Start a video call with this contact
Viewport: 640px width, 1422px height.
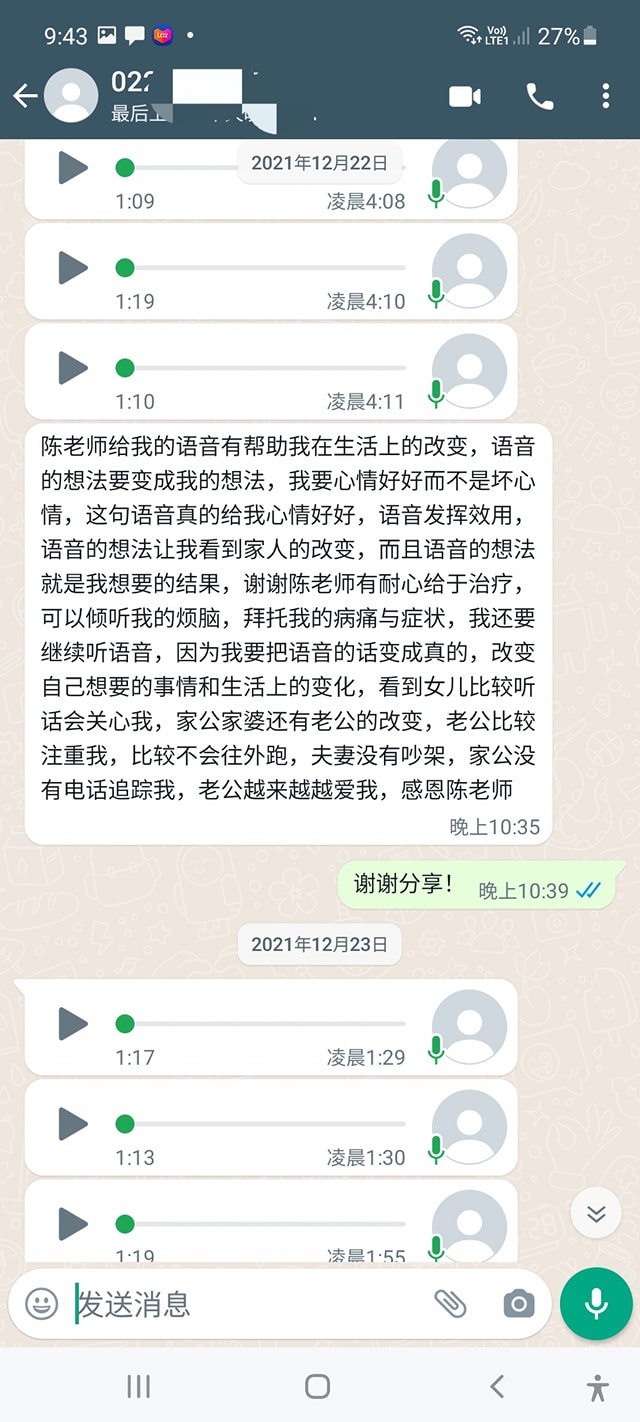[x=465, y=96]
